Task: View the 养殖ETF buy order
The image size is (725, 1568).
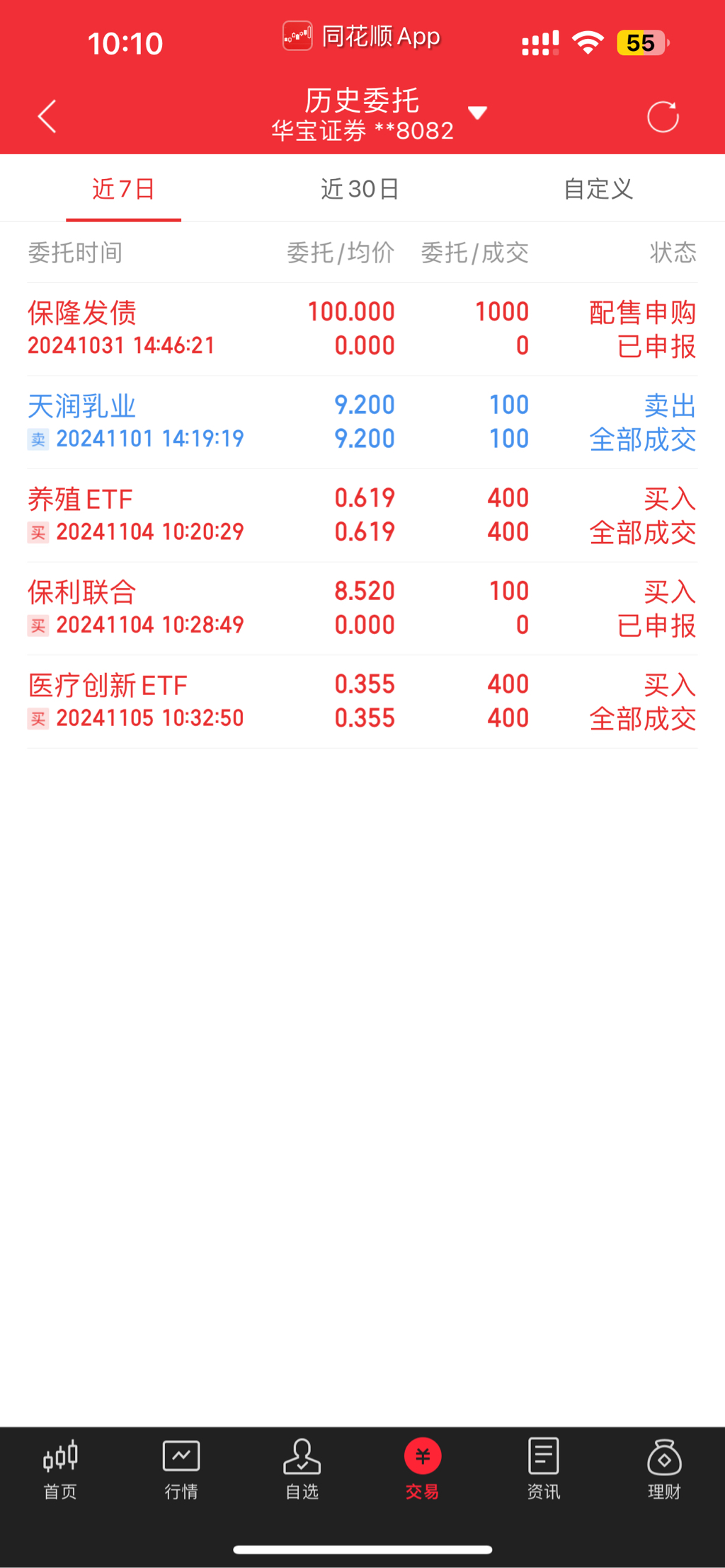Action: [362, 515]
